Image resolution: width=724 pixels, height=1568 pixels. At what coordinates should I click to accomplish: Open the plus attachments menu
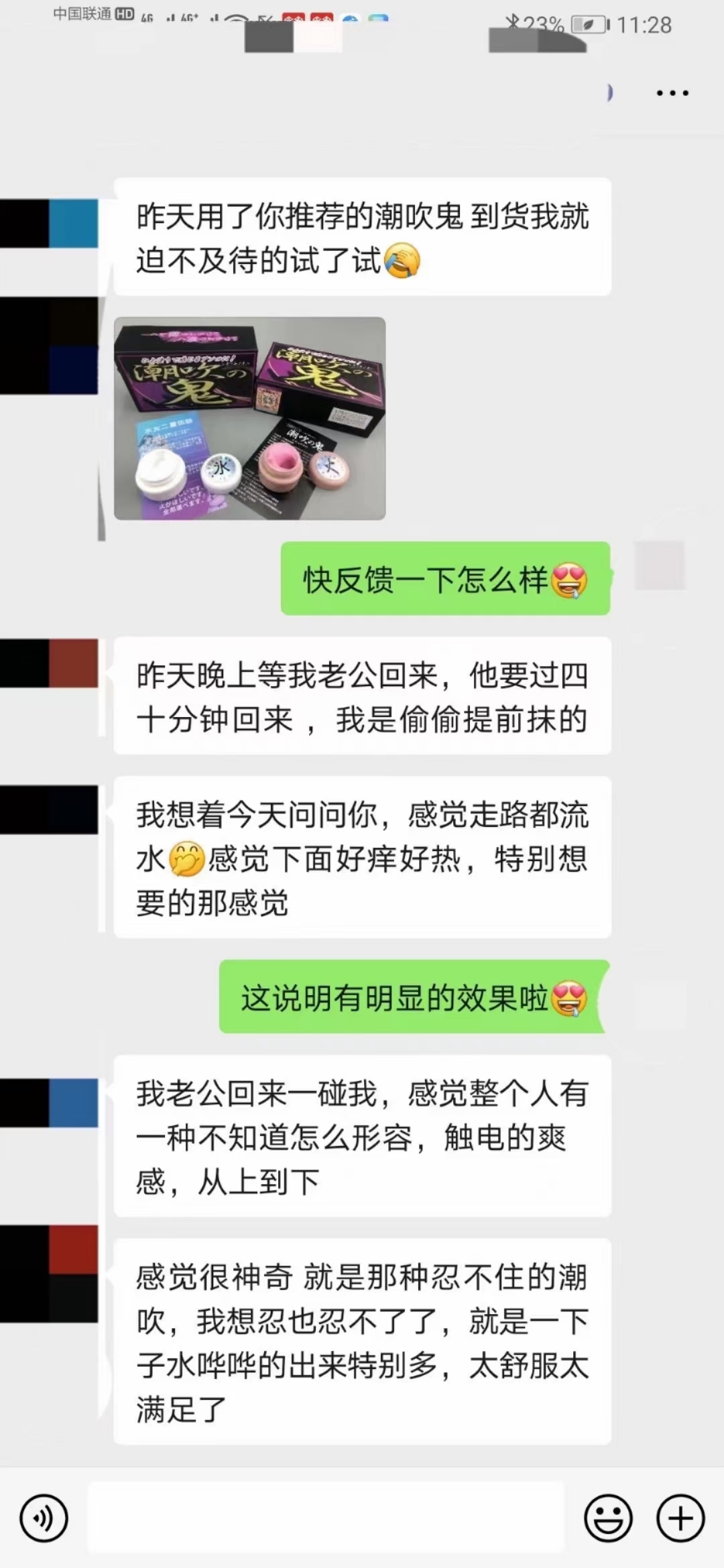[x=680, y=1518]
